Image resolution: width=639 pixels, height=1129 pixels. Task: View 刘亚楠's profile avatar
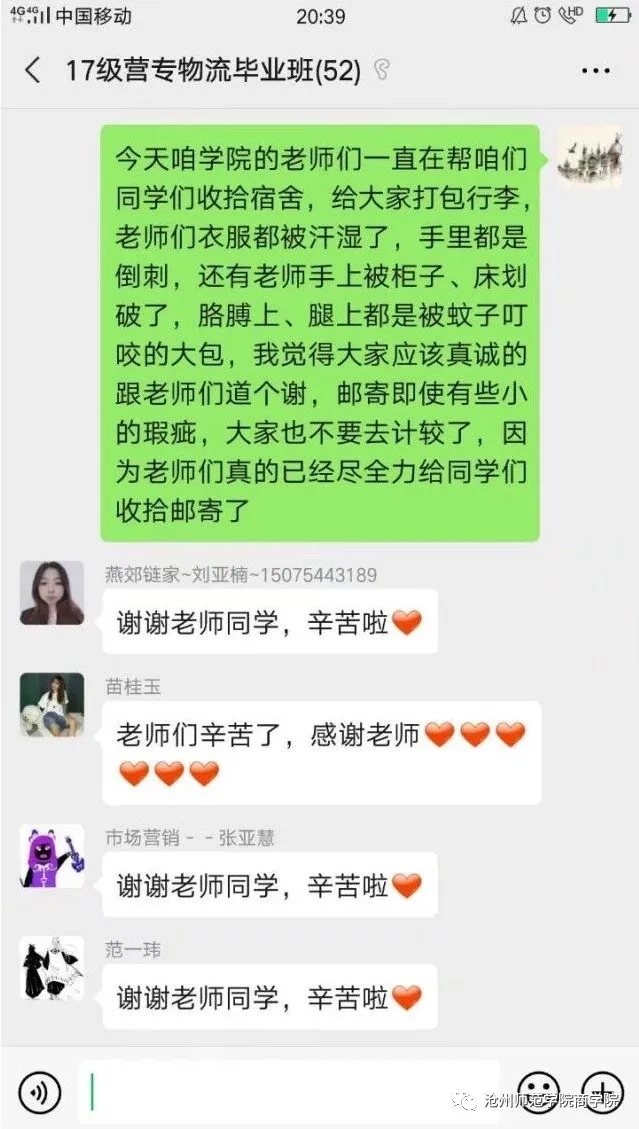(x=52, y=593)
